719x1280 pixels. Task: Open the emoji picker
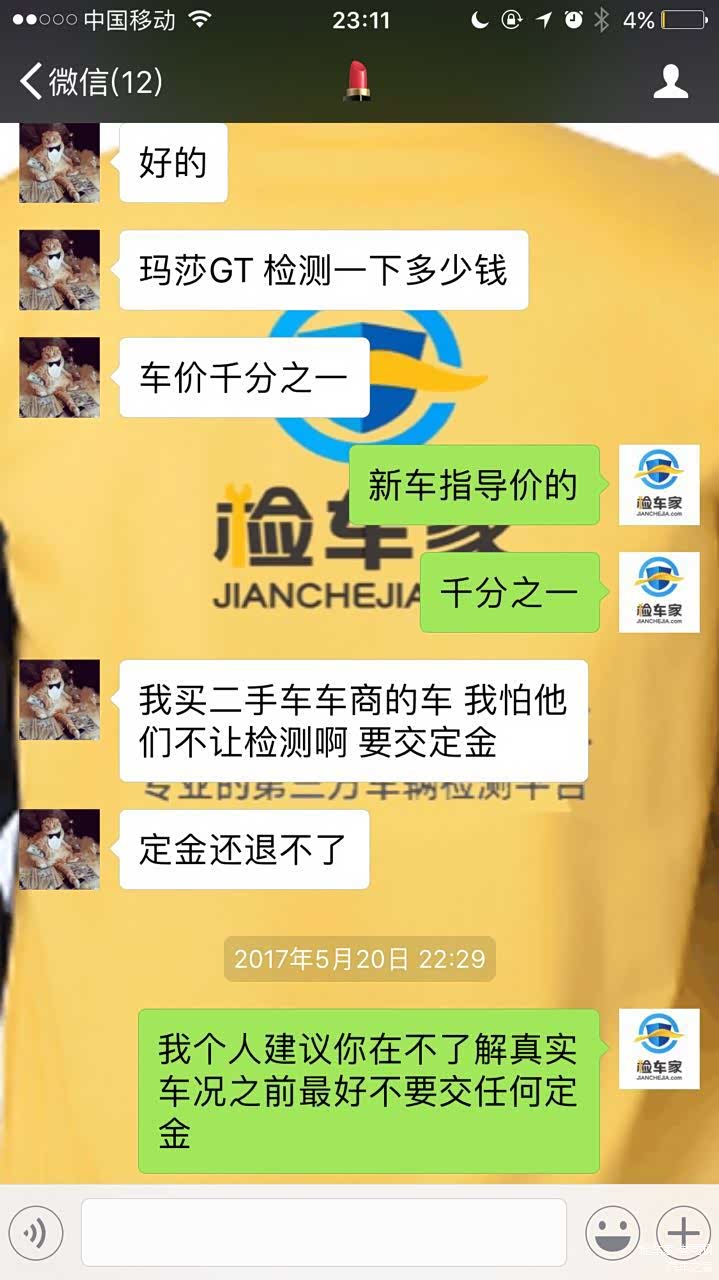click(612, 1233)
